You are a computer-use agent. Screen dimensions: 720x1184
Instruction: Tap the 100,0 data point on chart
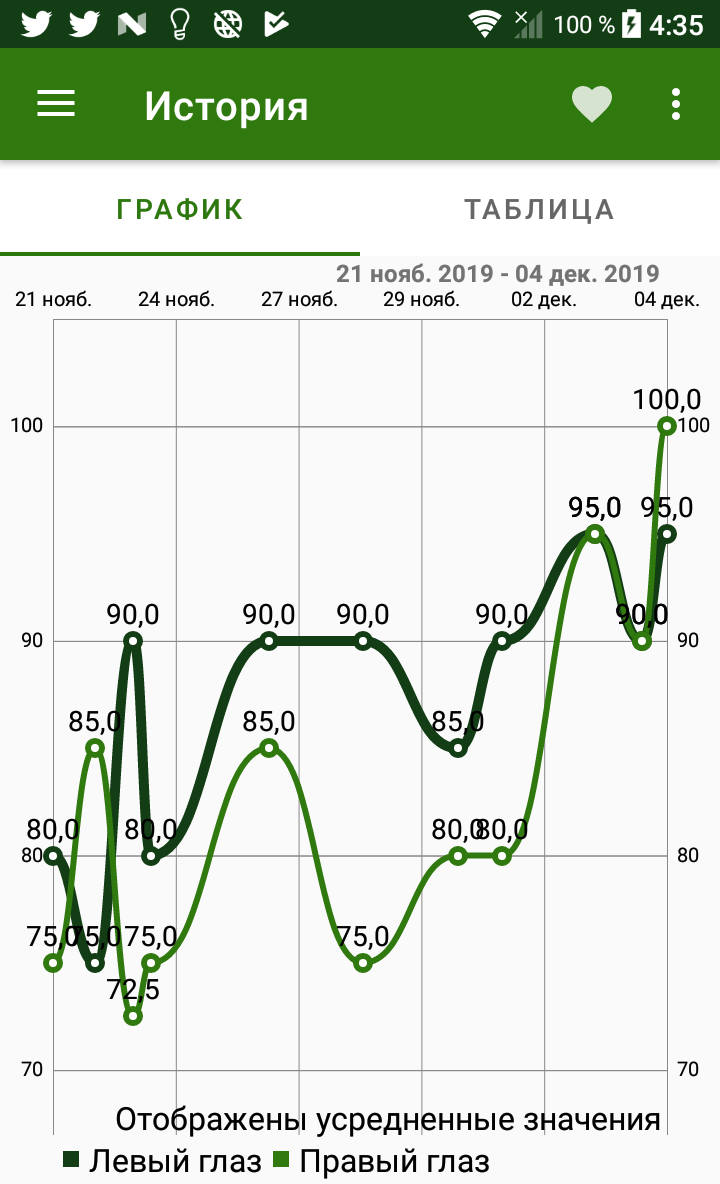pyautogui.click(x=666, y=427)
